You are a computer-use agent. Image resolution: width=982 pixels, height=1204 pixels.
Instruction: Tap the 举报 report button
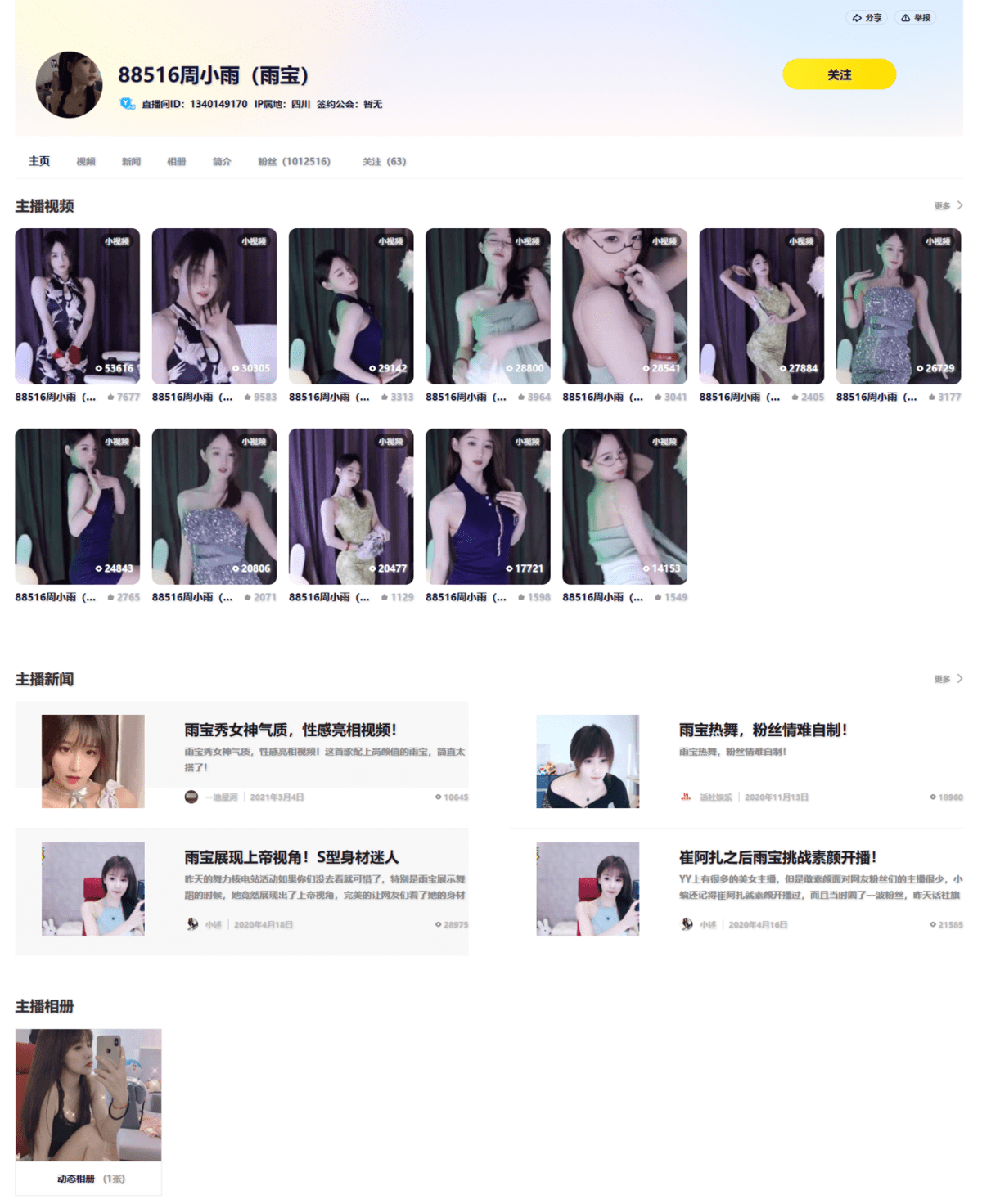(916, 18)
